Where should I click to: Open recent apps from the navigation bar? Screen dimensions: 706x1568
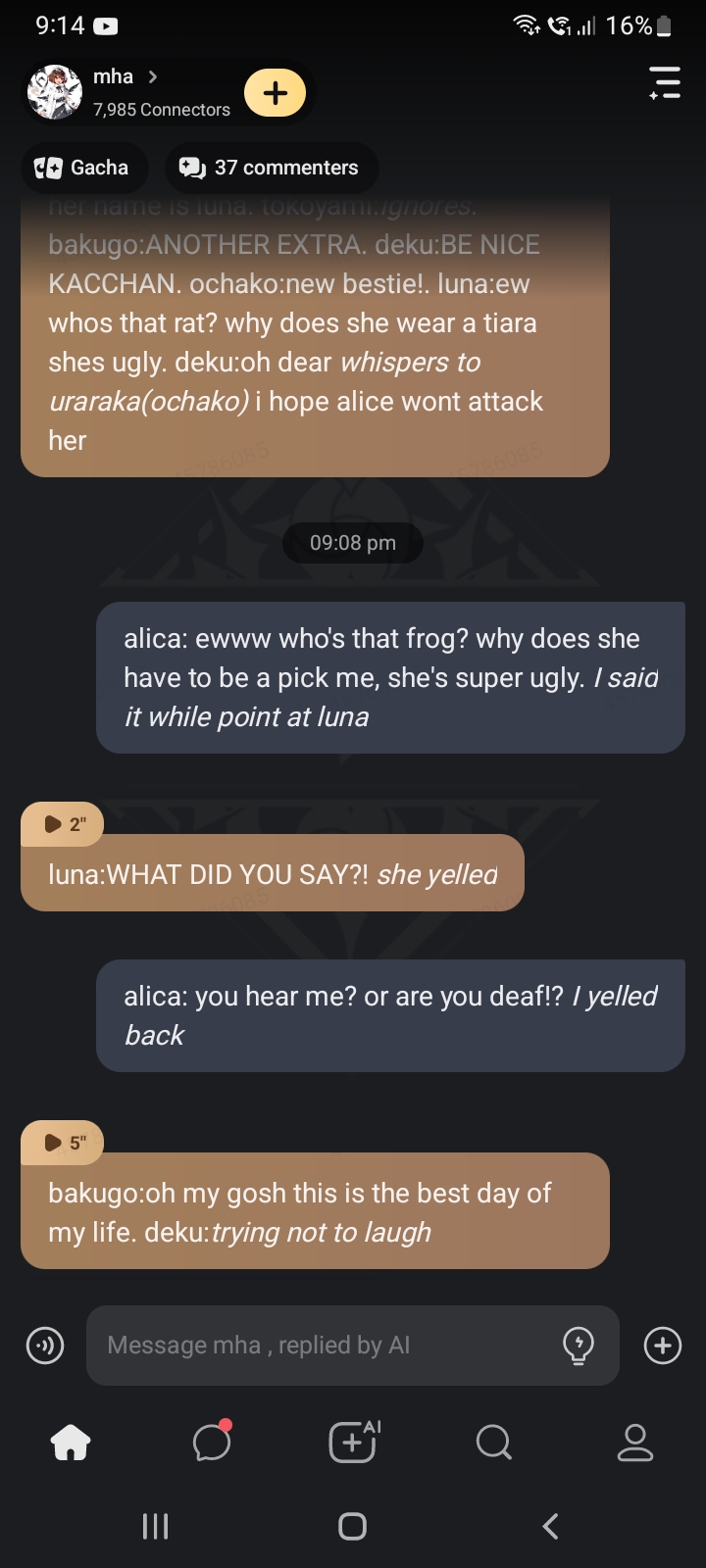tap(155, 1526)
